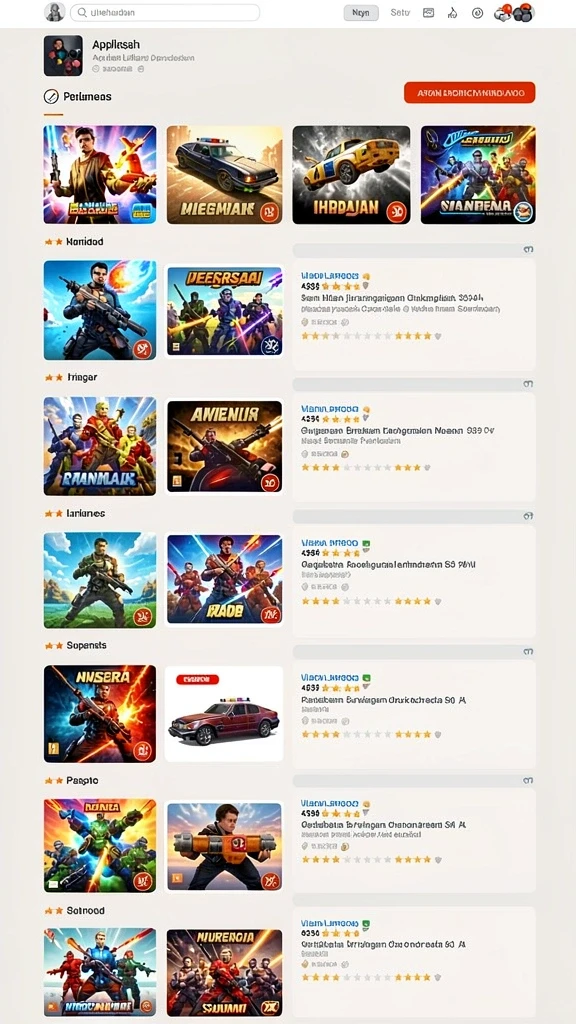Image resolution: width=576 pixels, height=1024 pixels.
Task: Open the NNSERA game tile
Action: tap(100, 714)
